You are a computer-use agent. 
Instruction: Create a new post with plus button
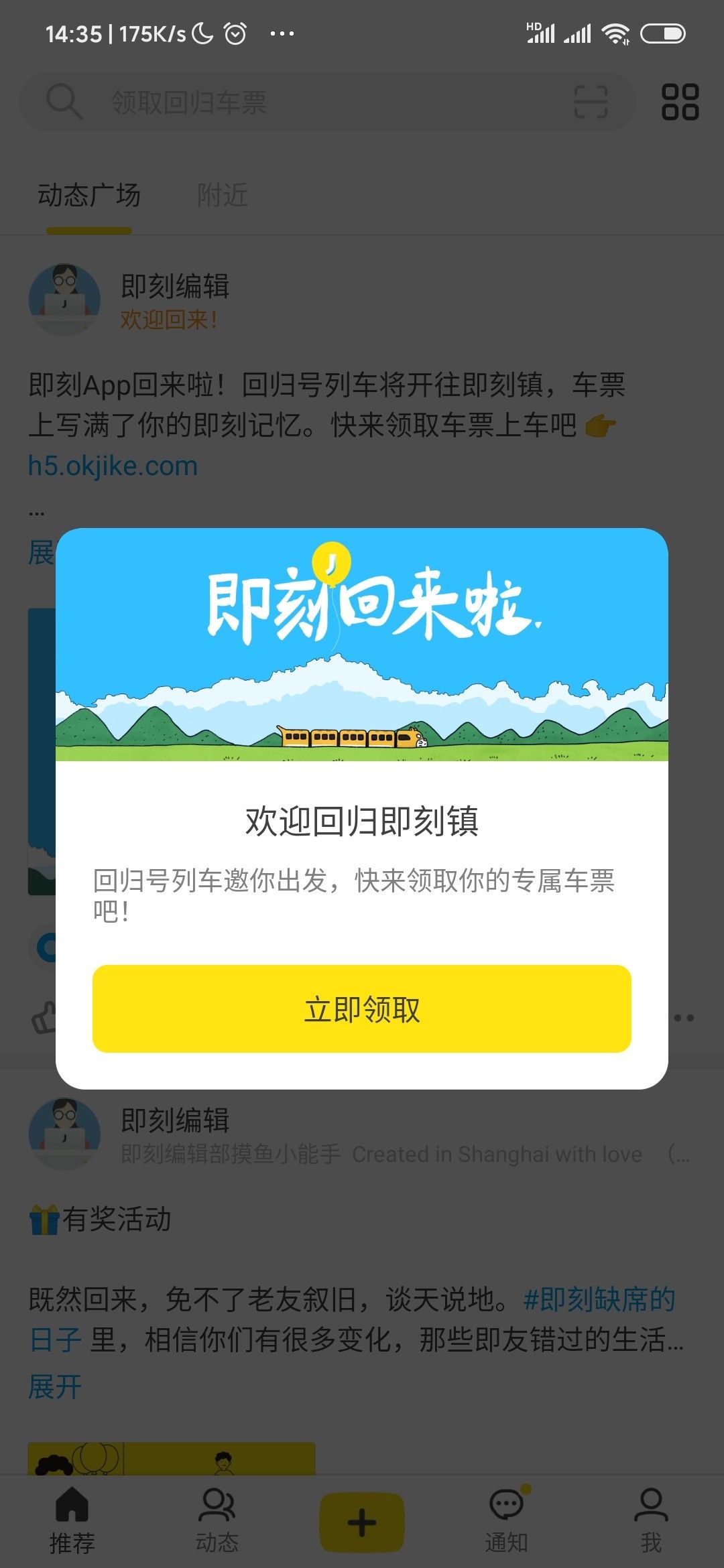click(x=362, y=1522)
